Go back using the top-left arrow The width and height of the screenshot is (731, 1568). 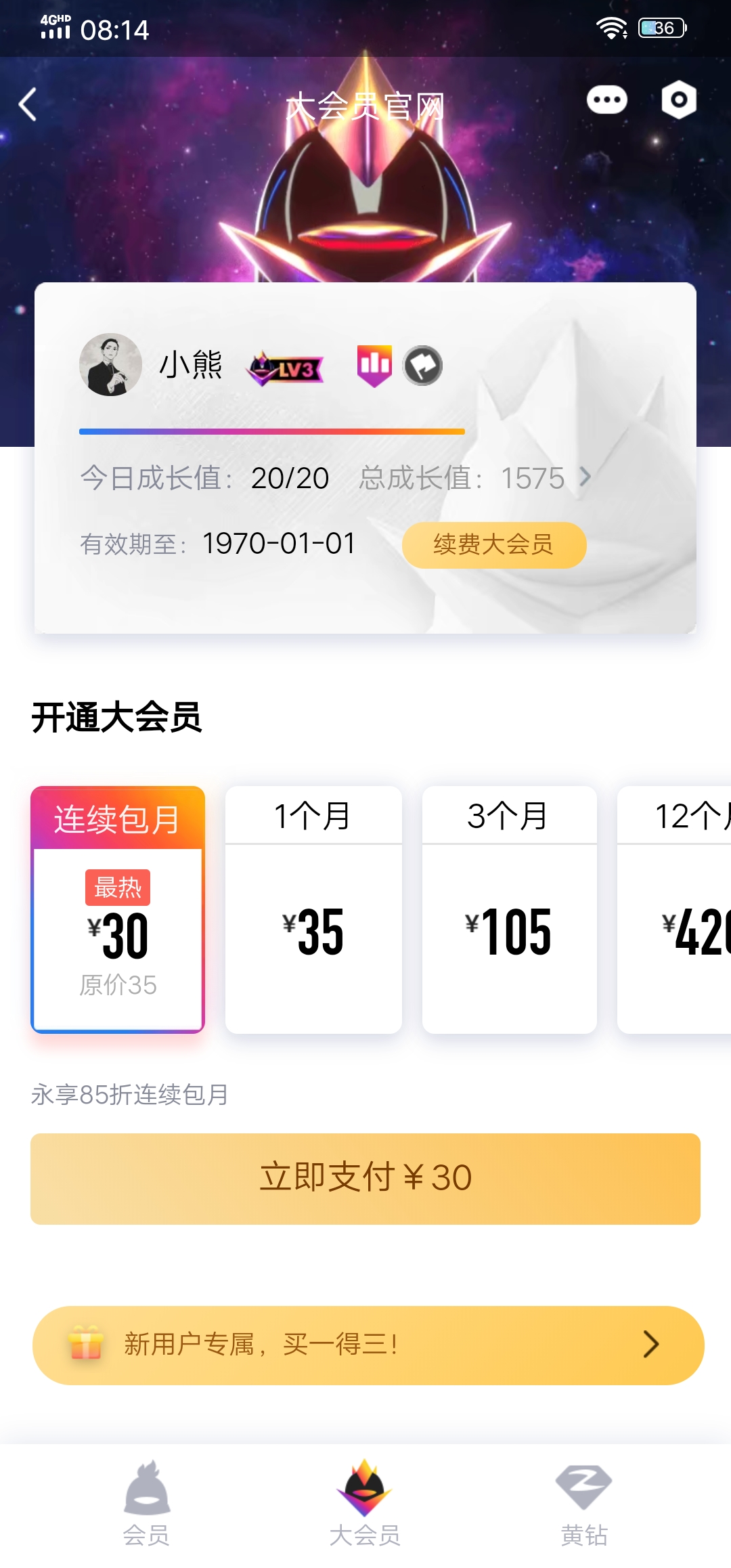point(28,105)
